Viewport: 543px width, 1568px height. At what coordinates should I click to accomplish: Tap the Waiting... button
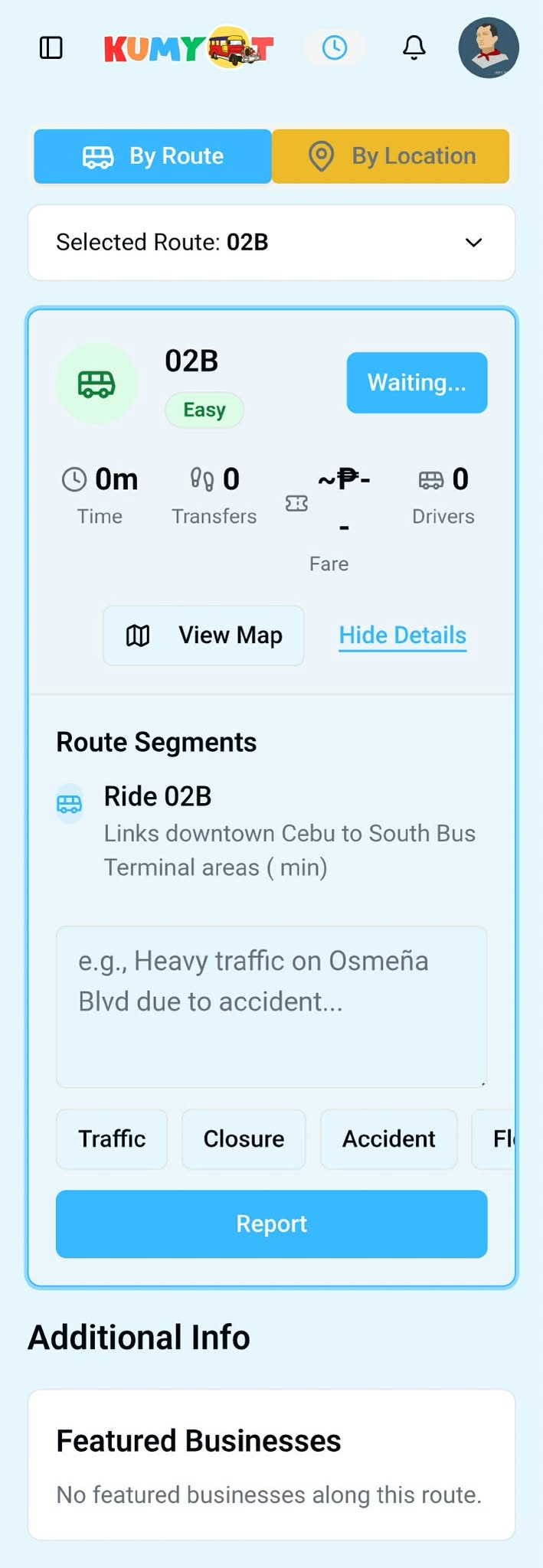click(x=417, y=383)
